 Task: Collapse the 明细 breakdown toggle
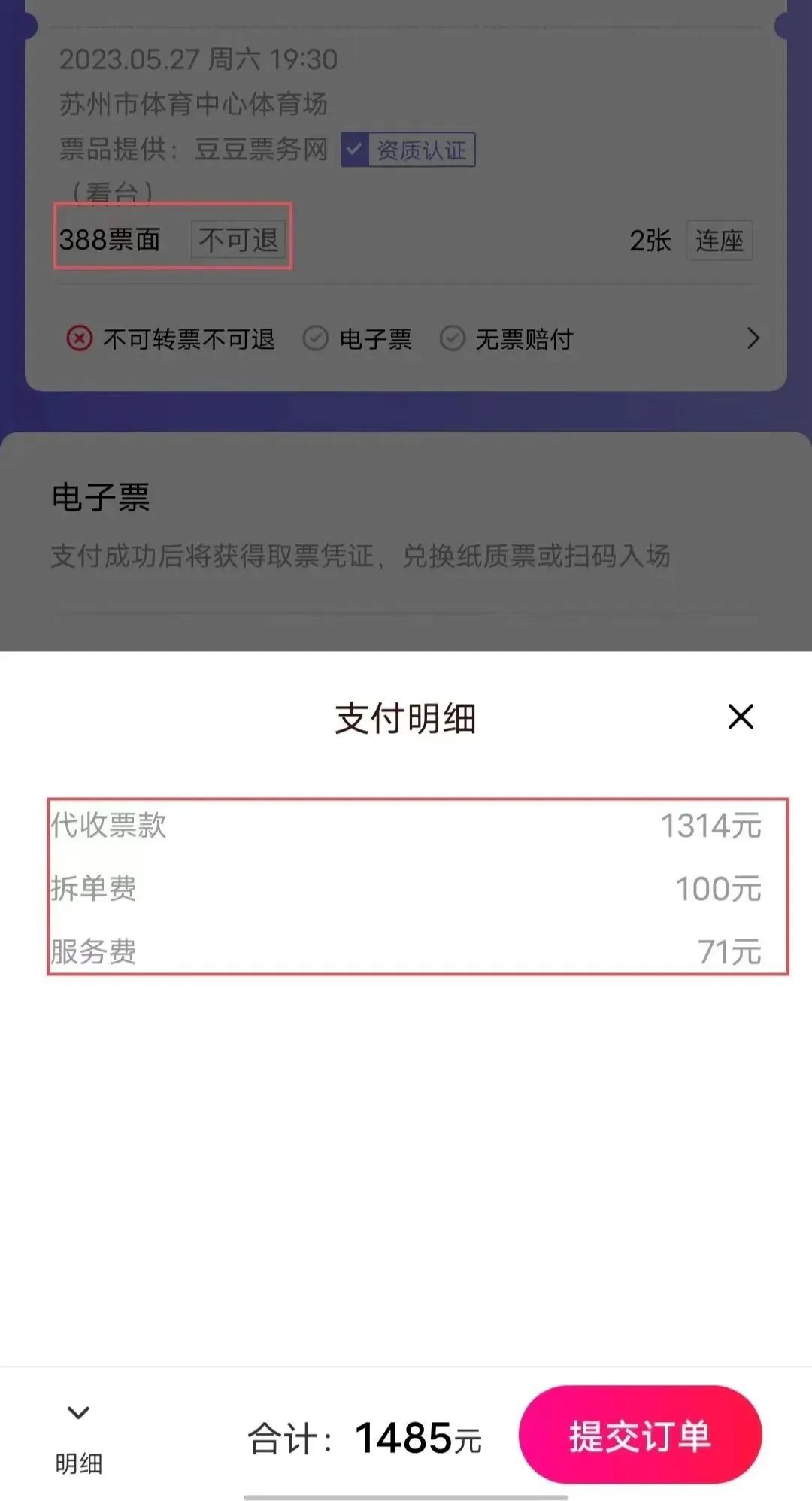point(78,1436)
